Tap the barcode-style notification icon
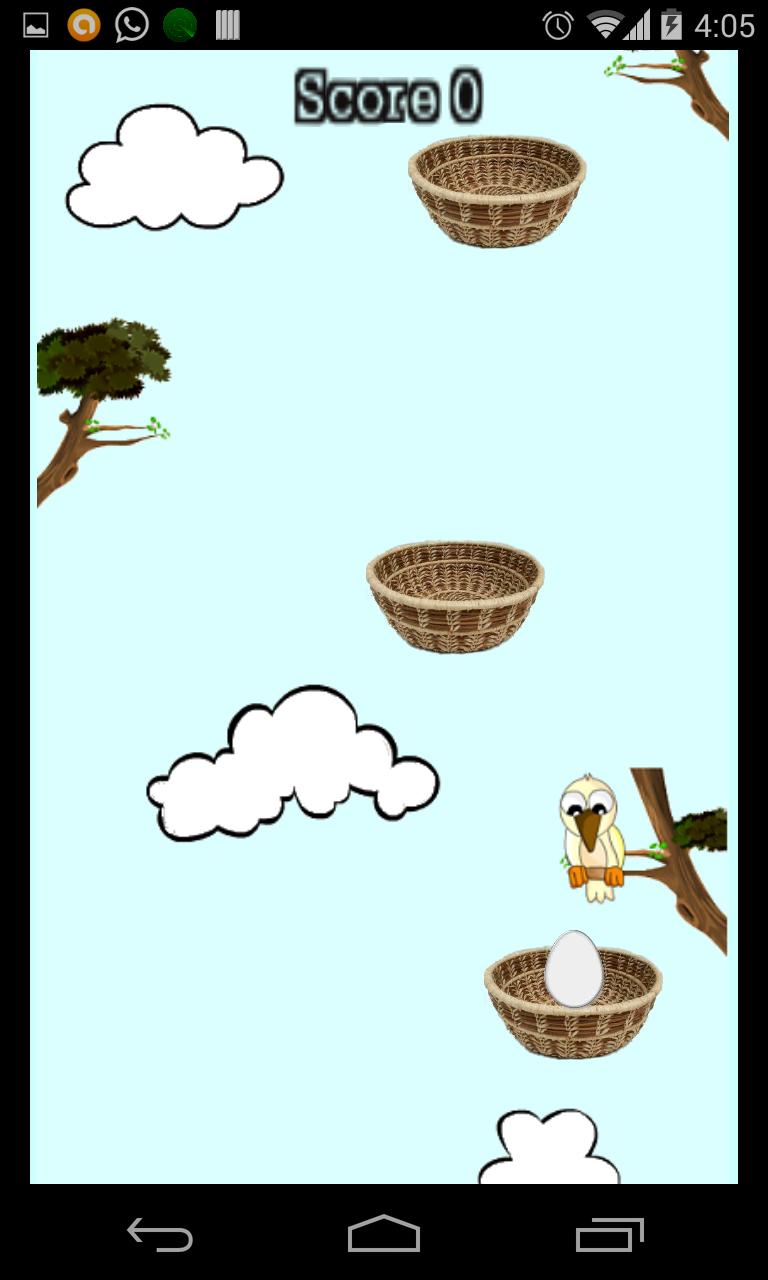The width and height of the screenshot is (768, 1280). tap(226, 25)
